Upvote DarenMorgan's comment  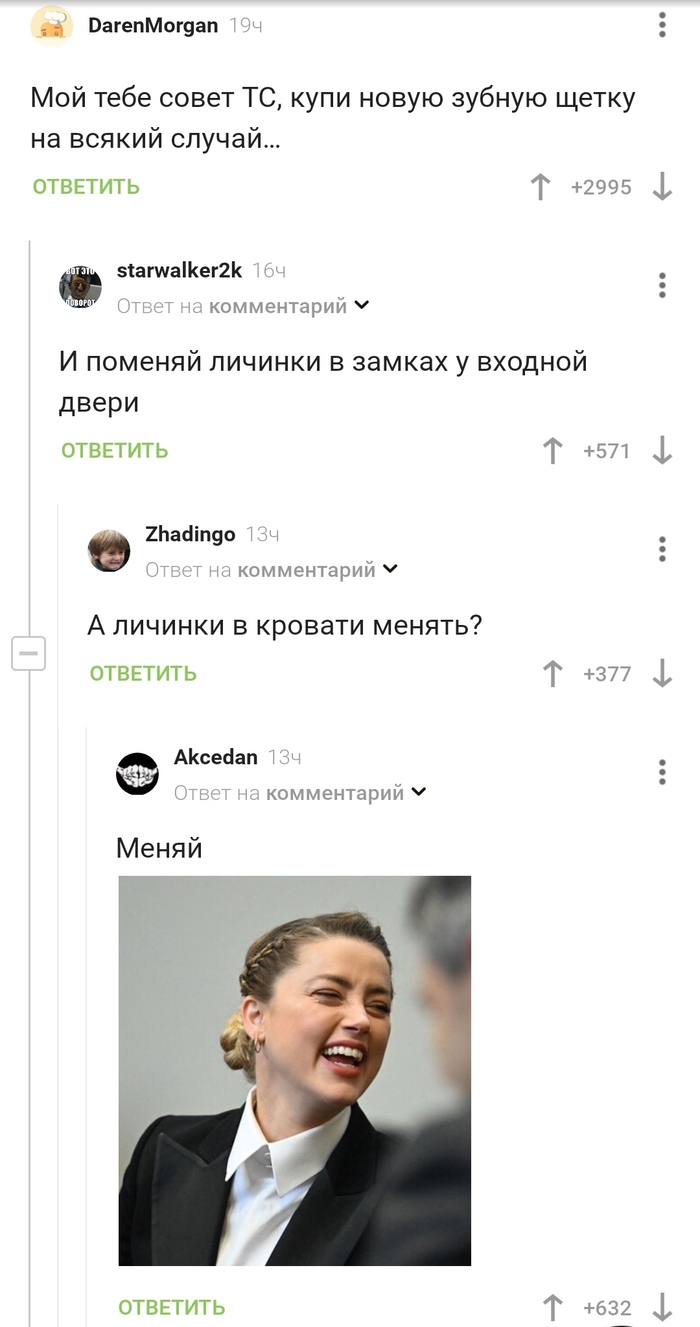[541, 187]
